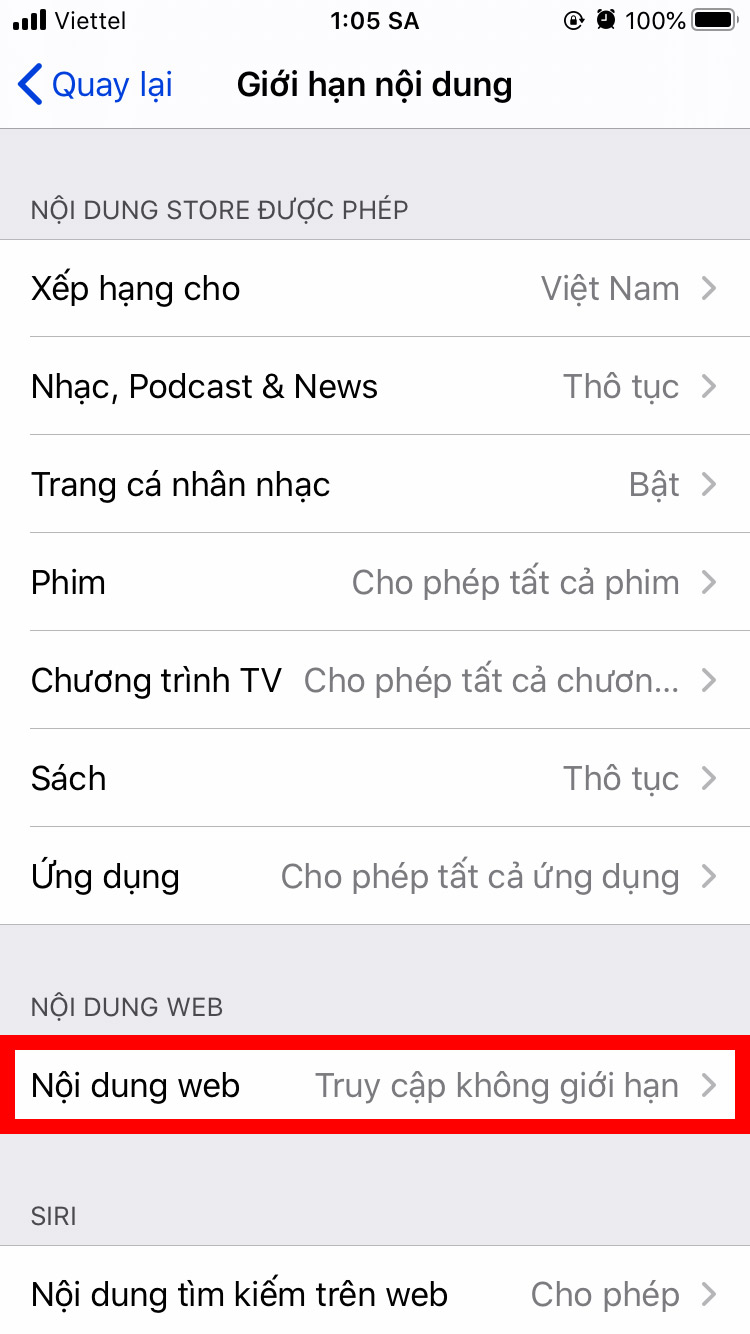
Task: Open the highlighted Nội dung web row
Action: [375, 1086]
